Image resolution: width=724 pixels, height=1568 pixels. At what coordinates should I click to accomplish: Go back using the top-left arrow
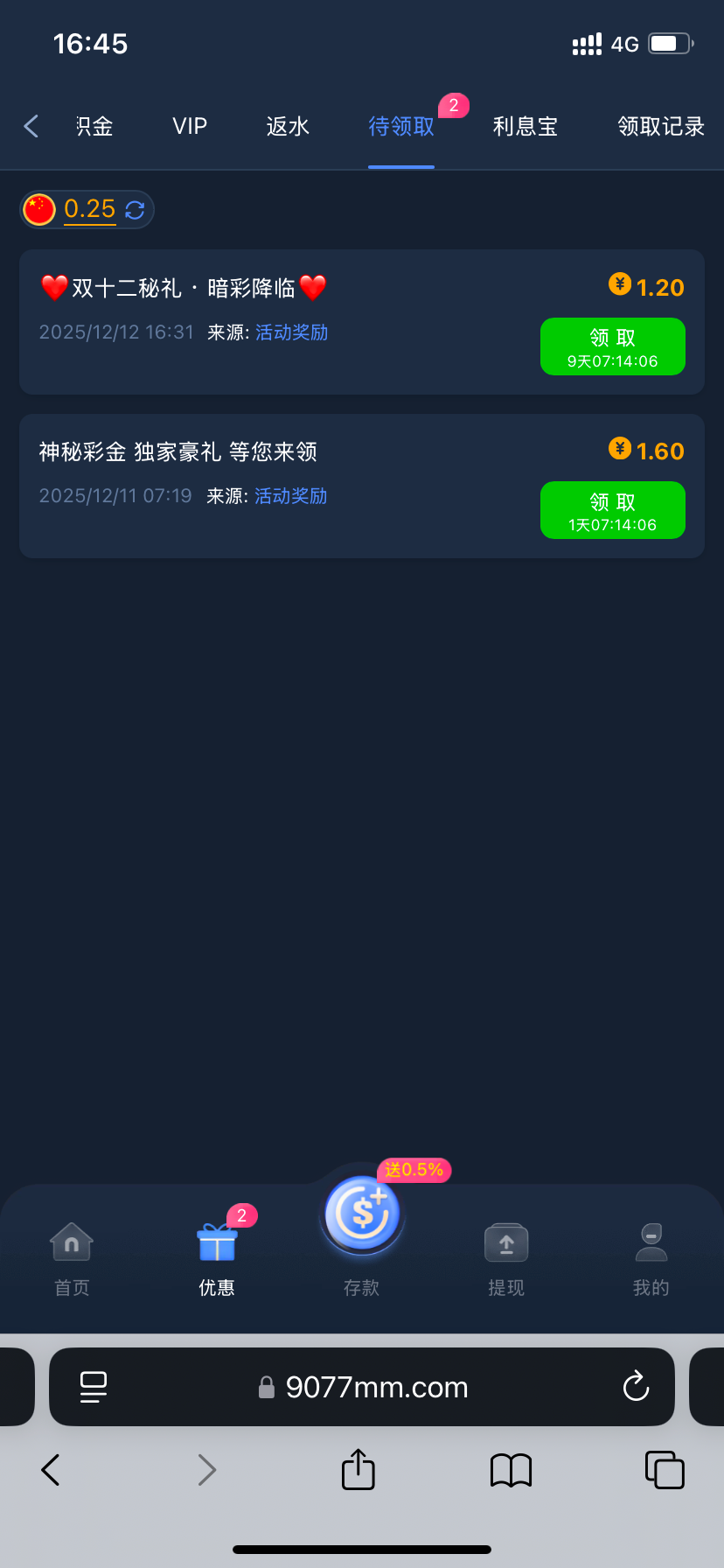click(x=31, y=126)
